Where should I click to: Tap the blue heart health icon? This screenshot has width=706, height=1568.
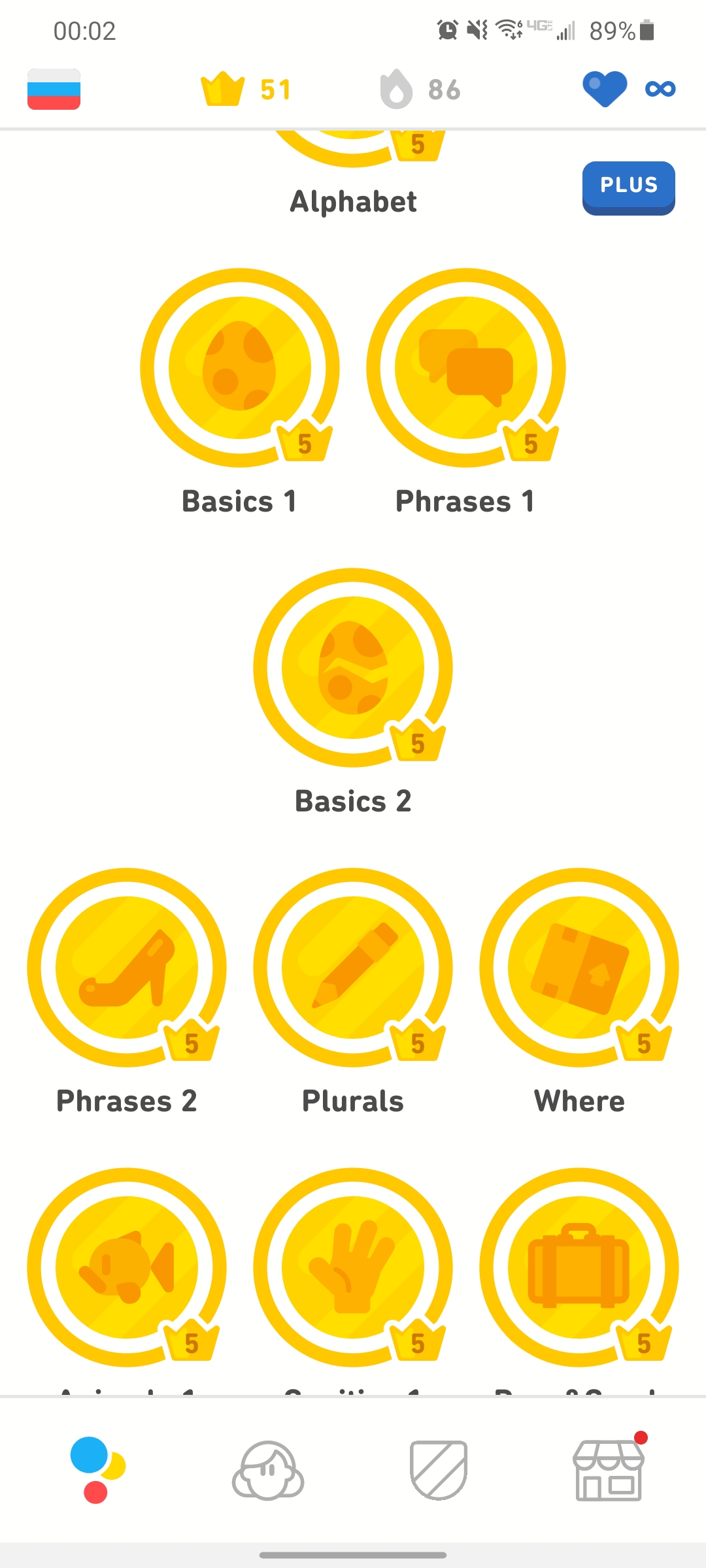pyautogui.click(x=605, y=89)
